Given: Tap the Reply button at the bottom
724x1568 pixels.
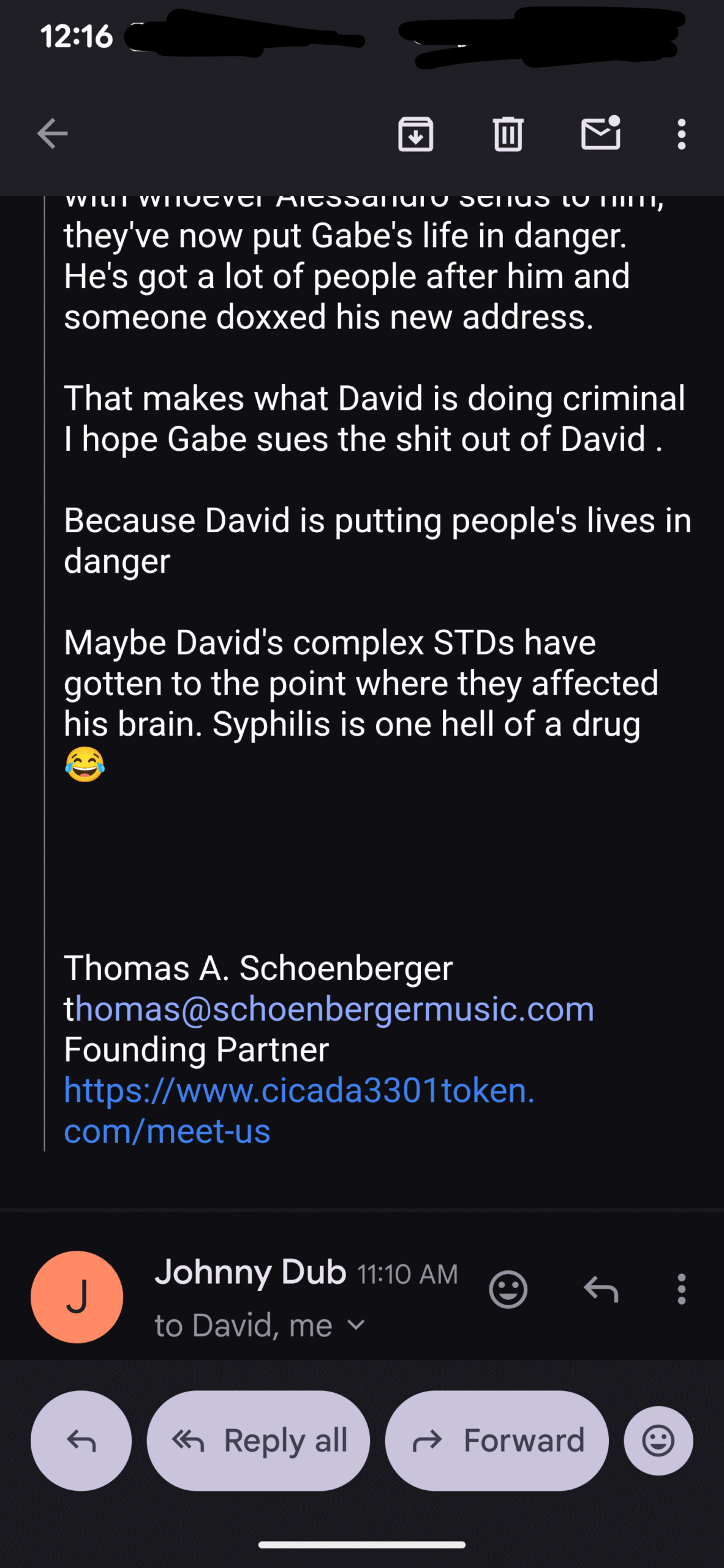Looking at the screenshot, I should pyautogui.click(x=81, y=1441).
